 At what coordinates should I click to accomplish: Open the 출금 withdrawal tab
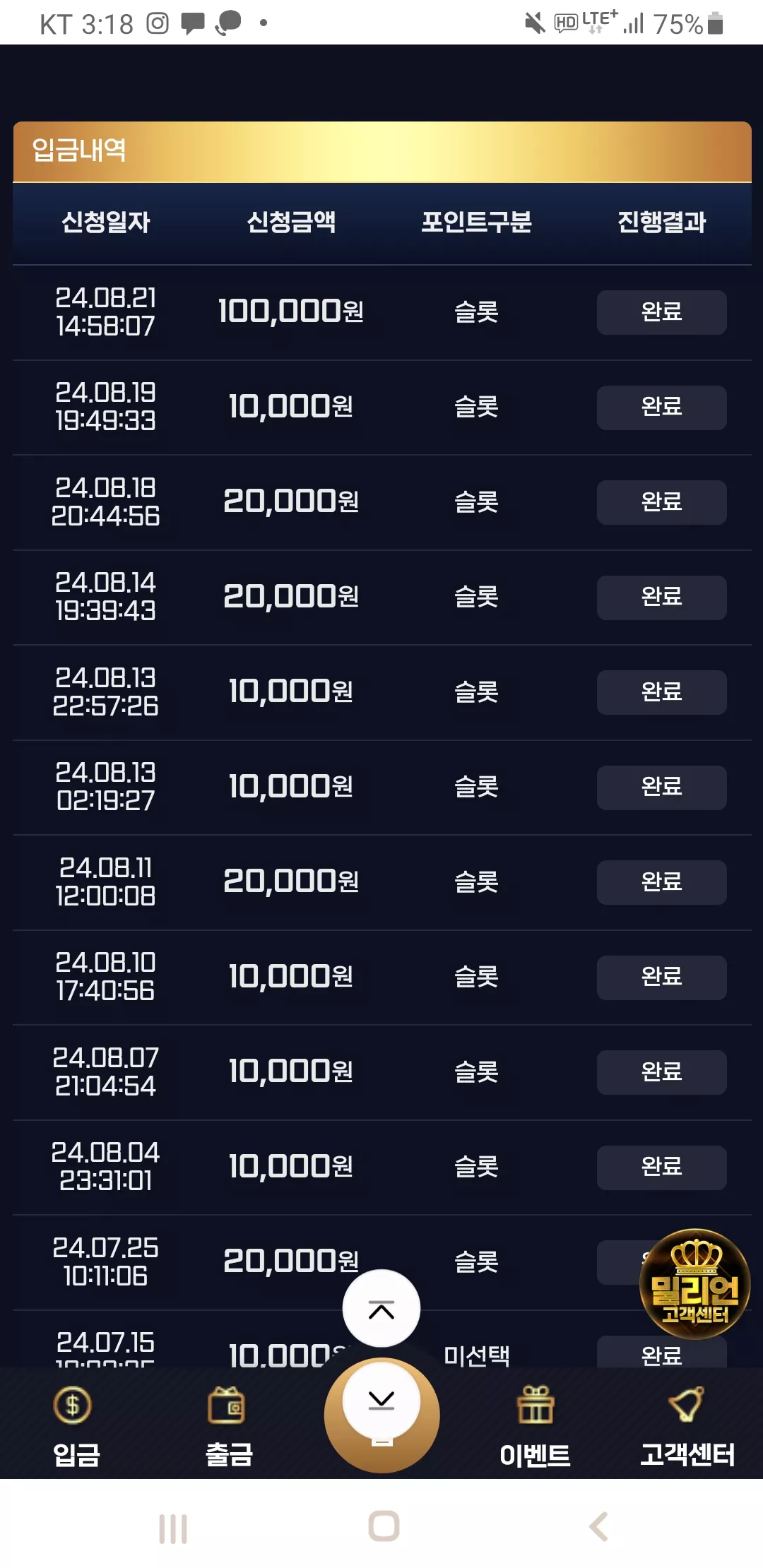(x=228, y=1425)
